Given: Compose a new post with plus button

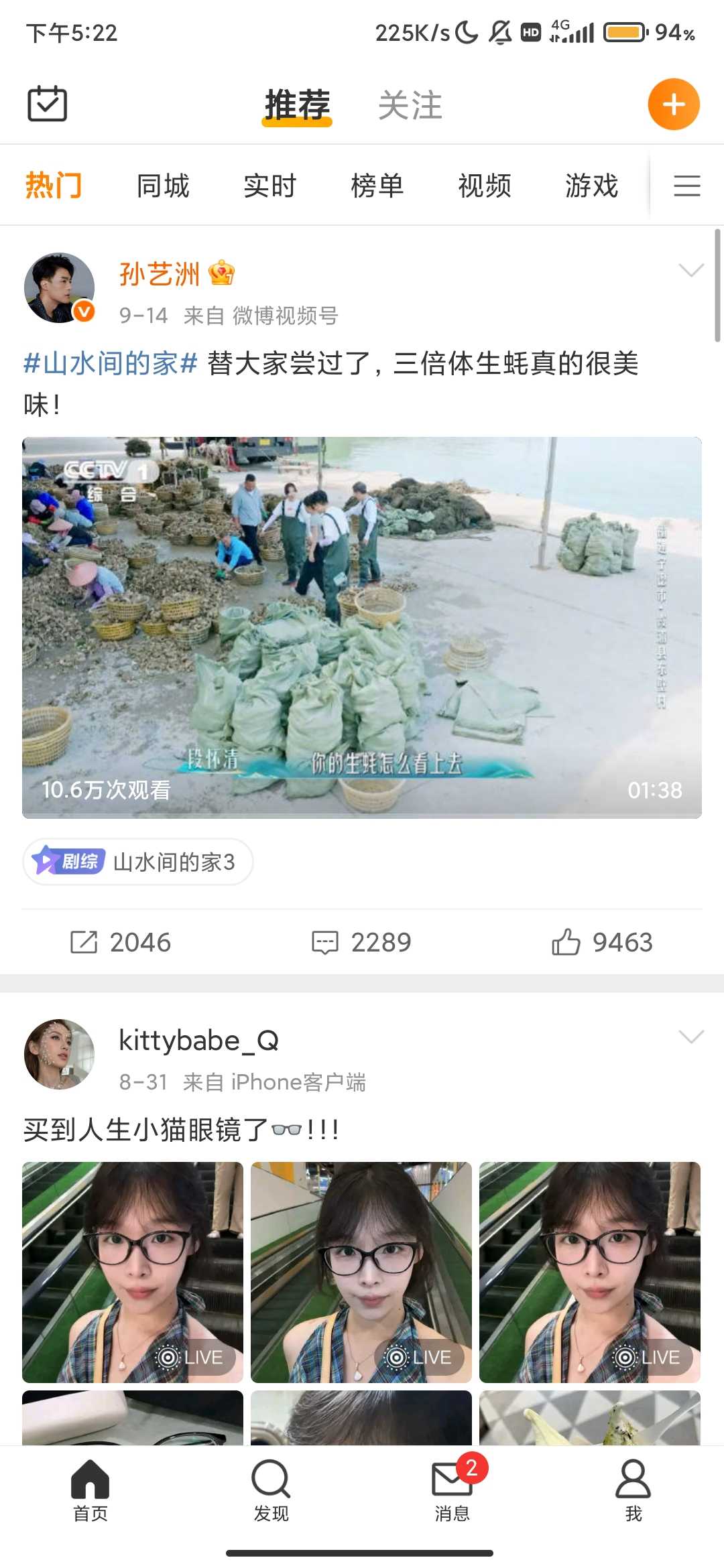Looking at the screenshot, I should (673, 105).
